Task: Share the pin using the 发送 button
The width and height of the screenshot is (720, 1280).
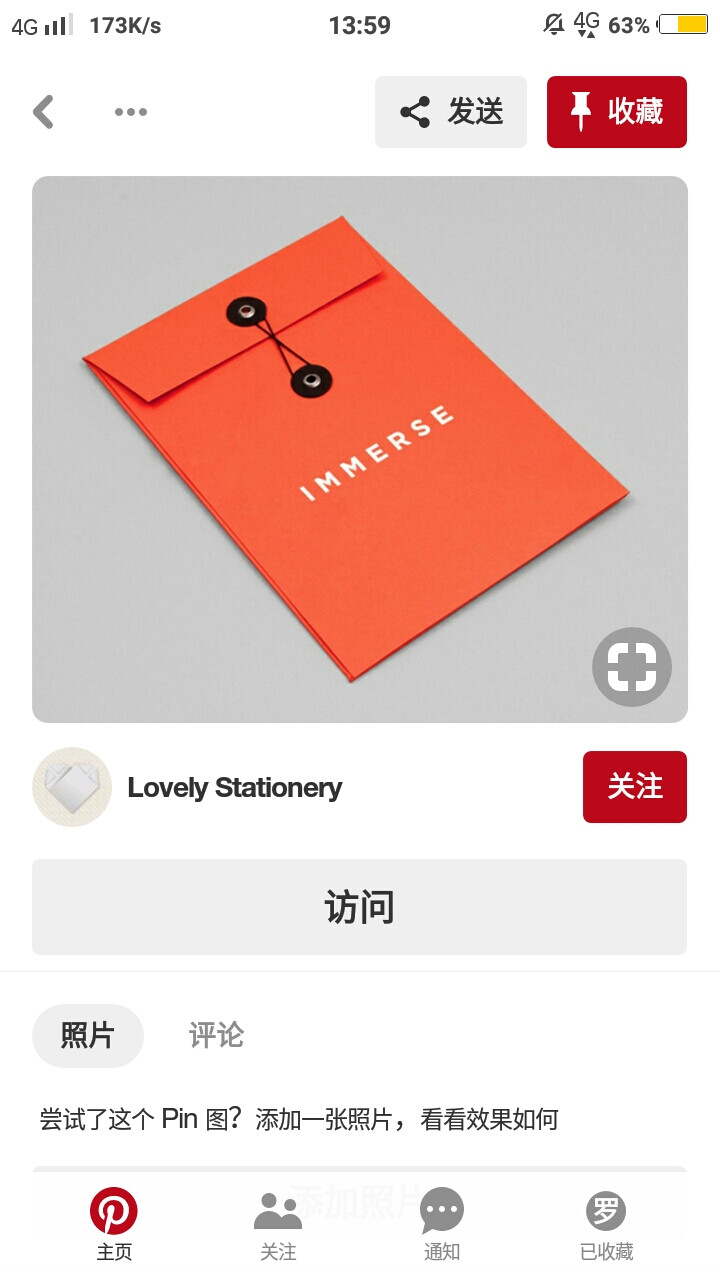Action: click(x=450, y=112)
